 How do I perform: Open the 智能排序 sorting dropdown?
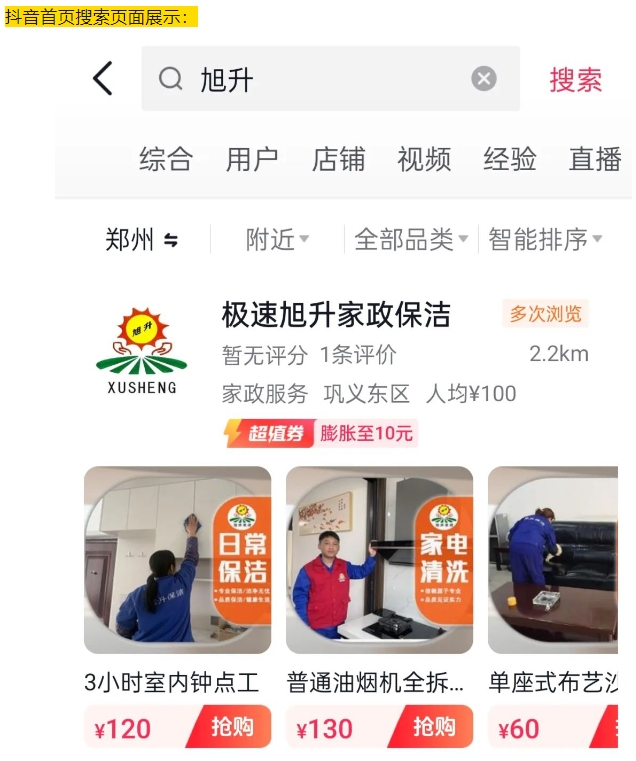(545, 240)
